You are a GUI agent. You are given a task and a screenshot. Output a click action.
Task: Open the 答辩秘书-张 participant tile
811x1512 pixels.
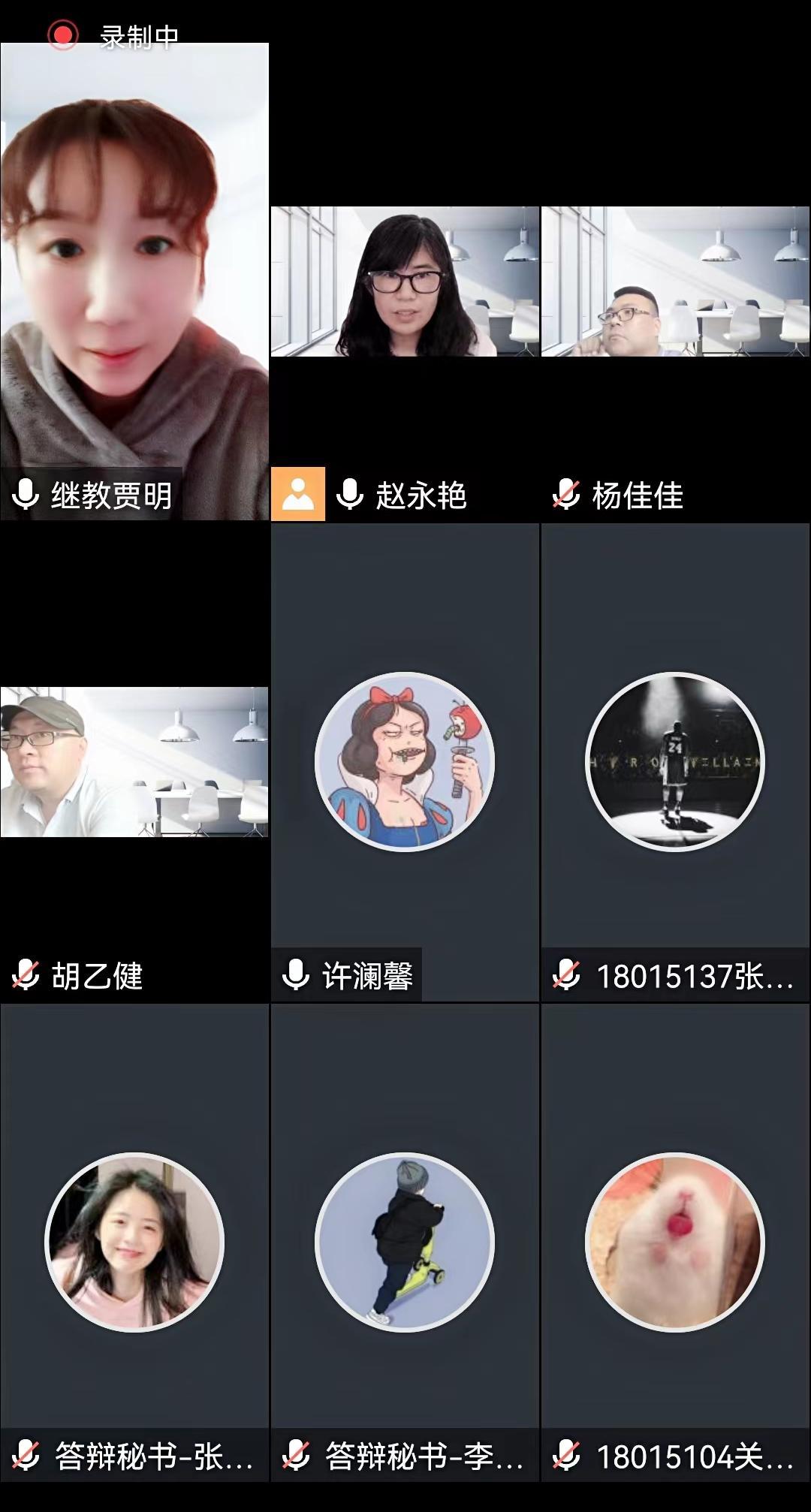pyautogui.click(x=134, y=1242)
